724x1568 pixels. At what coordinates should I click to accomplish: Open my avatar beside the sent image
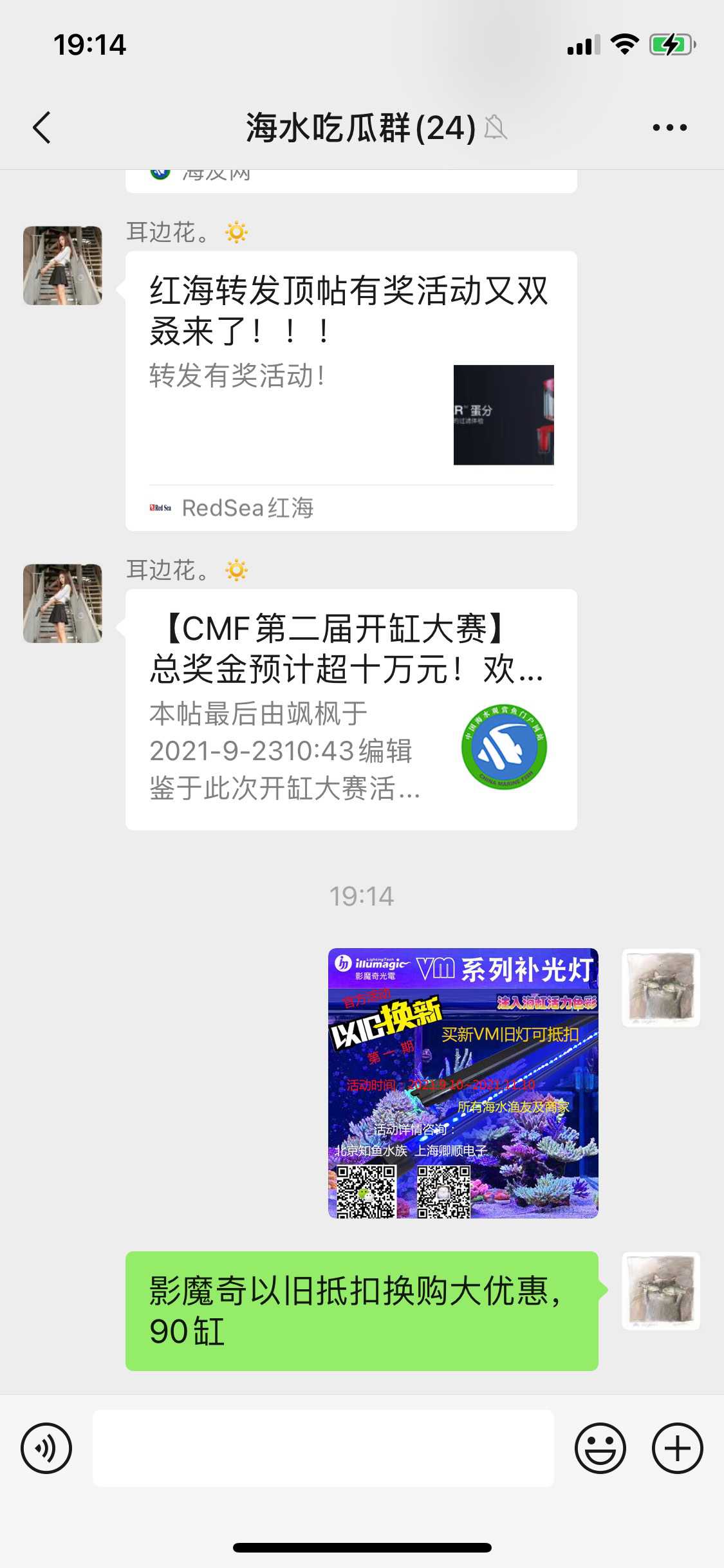(x=660, y=987)
